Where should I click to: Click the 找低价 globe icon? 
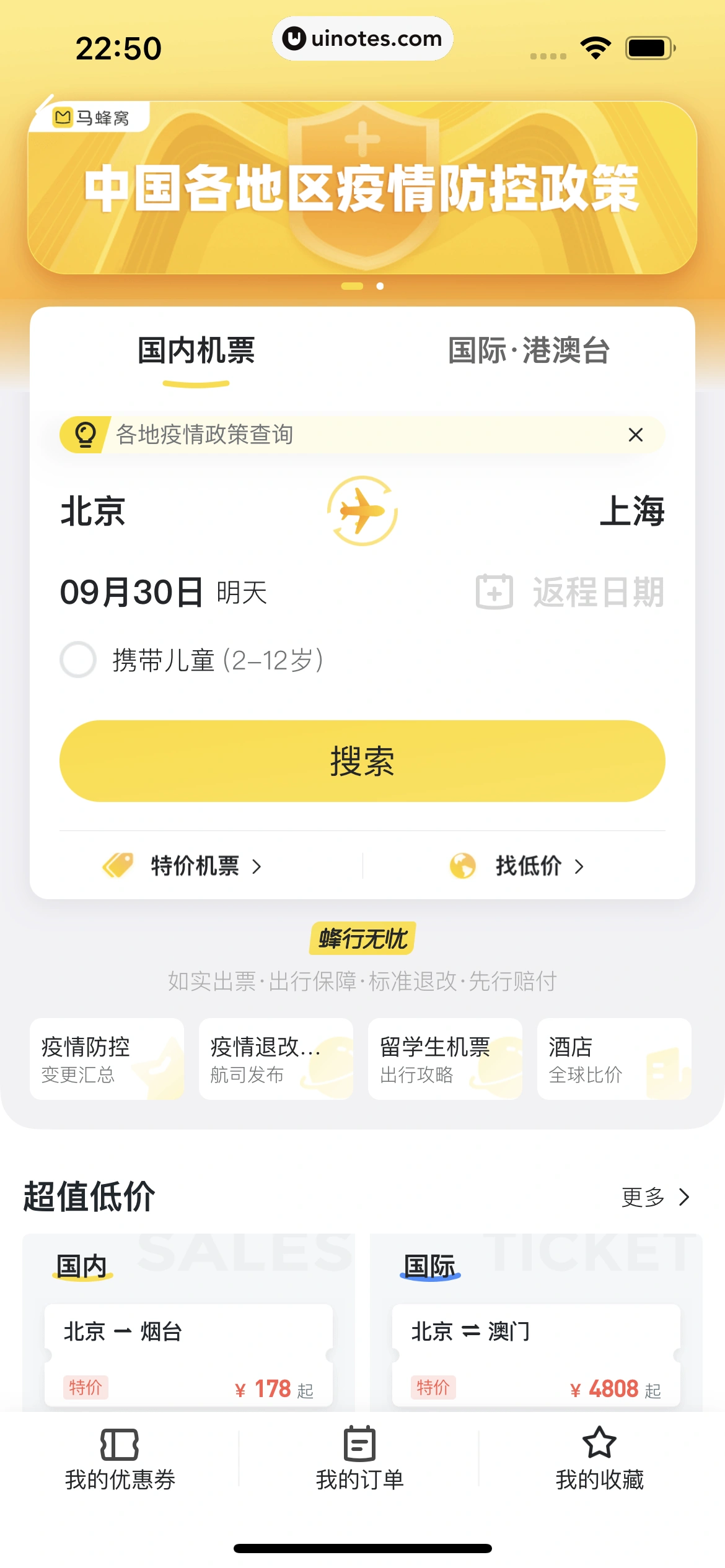464,866
